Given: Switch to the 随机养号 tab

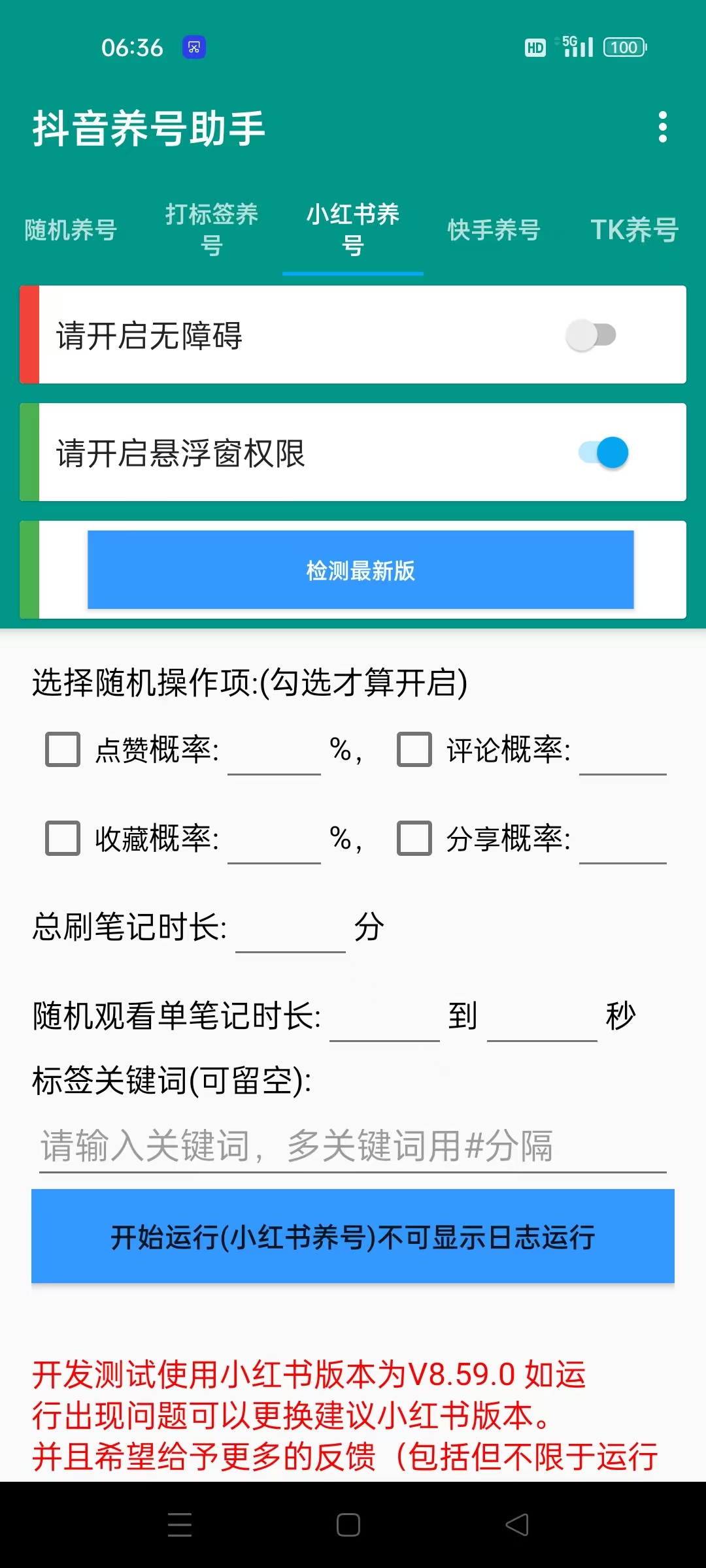Looking at the screenshot, I should (71, 230).
